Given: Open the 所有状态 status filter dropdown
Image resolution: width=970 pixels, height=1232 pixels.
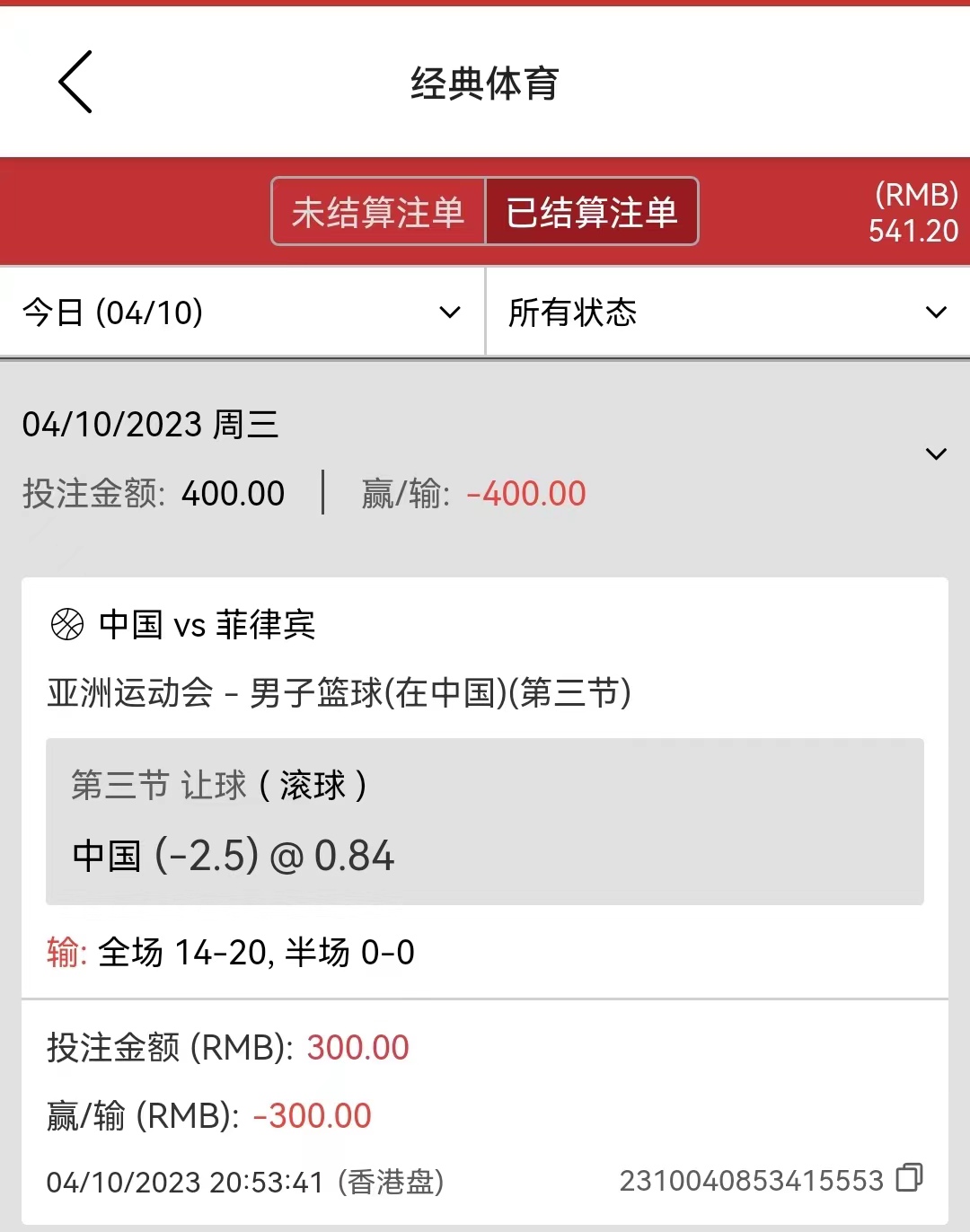Looking at the screenshot, I should tap(727, 312).
